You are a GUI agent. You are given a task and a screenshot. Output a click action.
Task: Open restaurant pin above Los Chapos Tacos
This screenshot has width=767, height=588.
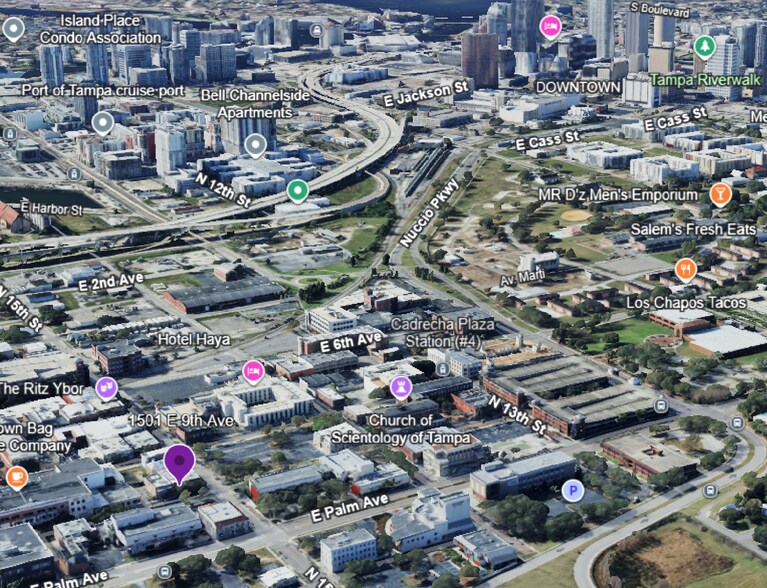click(685, 268)
